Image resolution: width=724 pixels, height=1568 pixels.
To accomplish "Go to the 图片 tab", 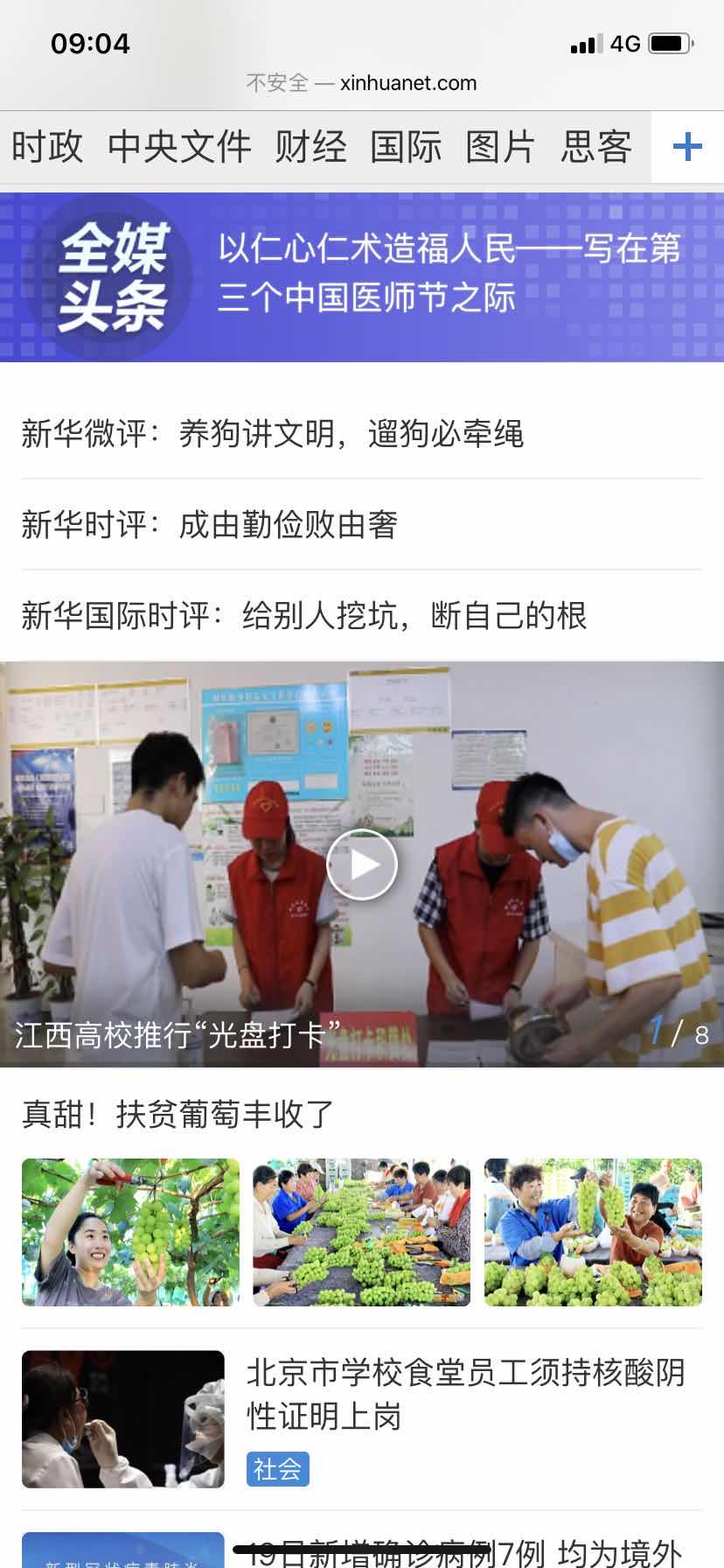I will coord(500,147).
